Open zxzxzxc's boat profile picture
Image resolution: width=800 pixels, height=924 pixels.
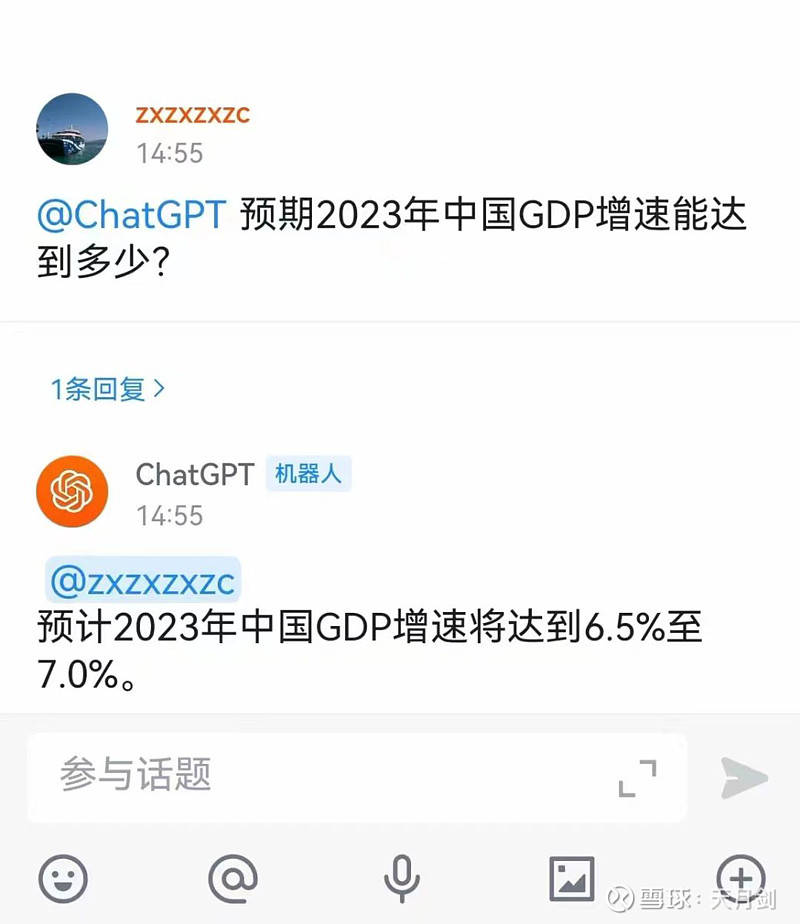(x=71, y=130)
